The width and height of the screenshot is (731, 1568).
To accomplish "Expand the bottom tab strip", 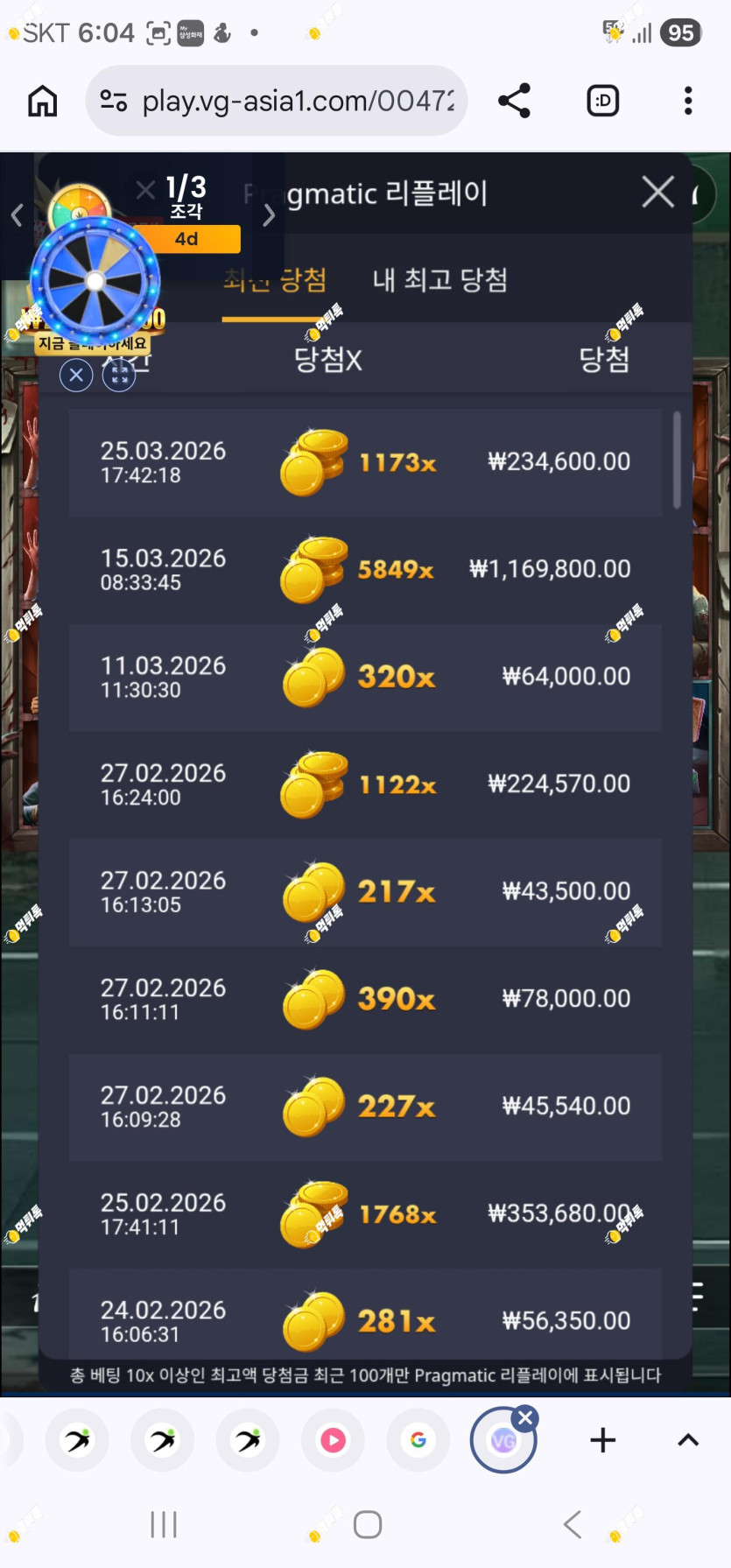I will (688, 1440).
